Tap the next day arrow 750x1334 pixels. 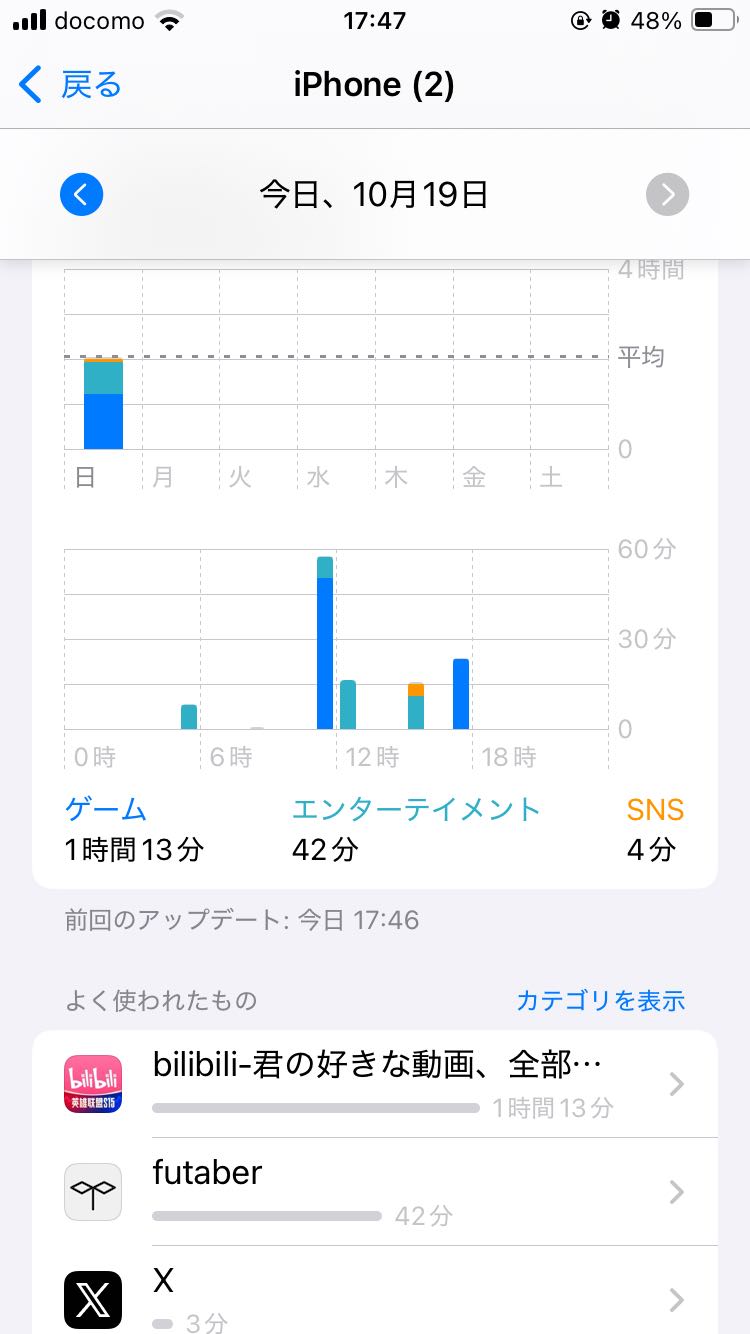(668, 194)
